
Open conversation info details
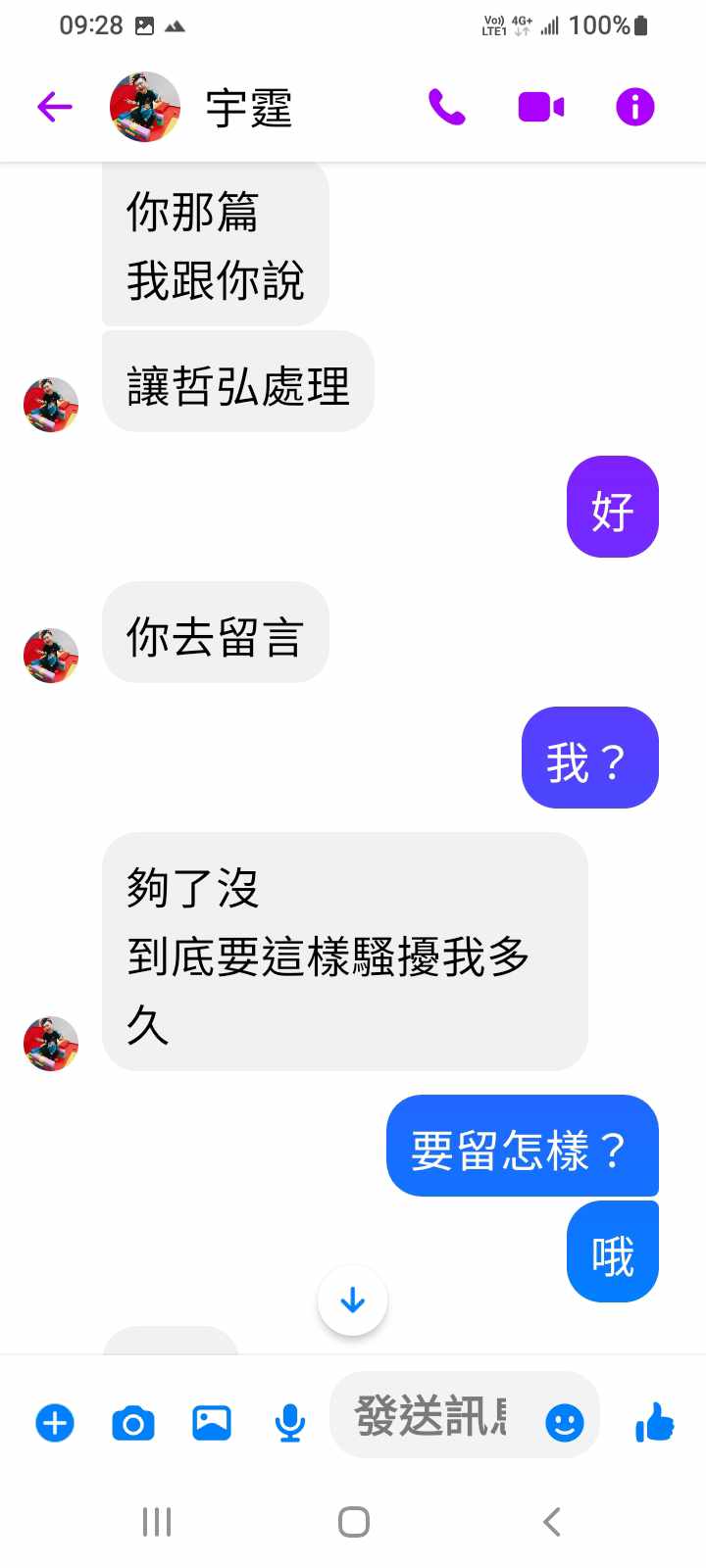(634, 107)
